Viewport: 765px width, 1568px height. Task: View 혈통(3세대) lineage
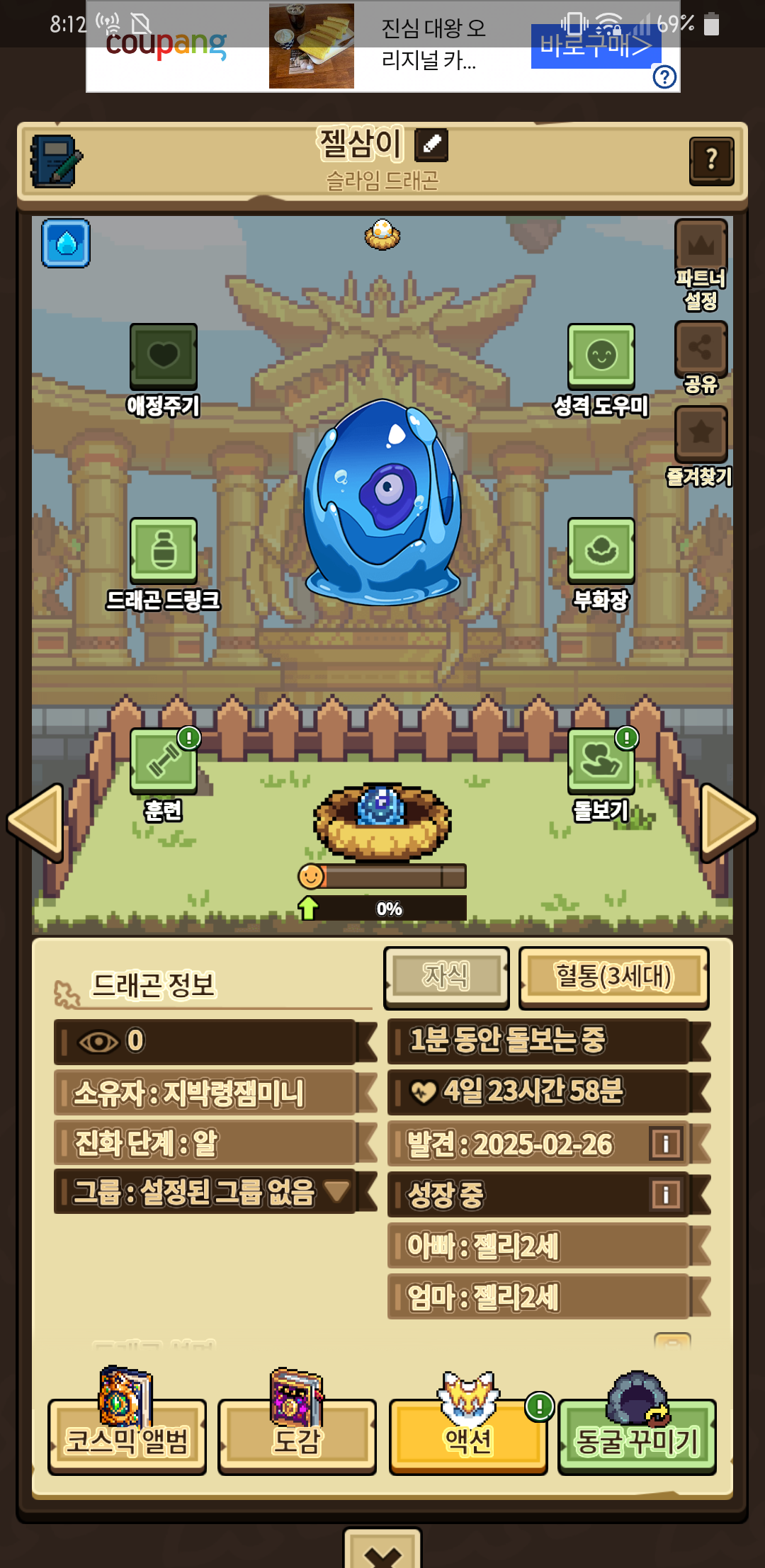coord(613,977)
